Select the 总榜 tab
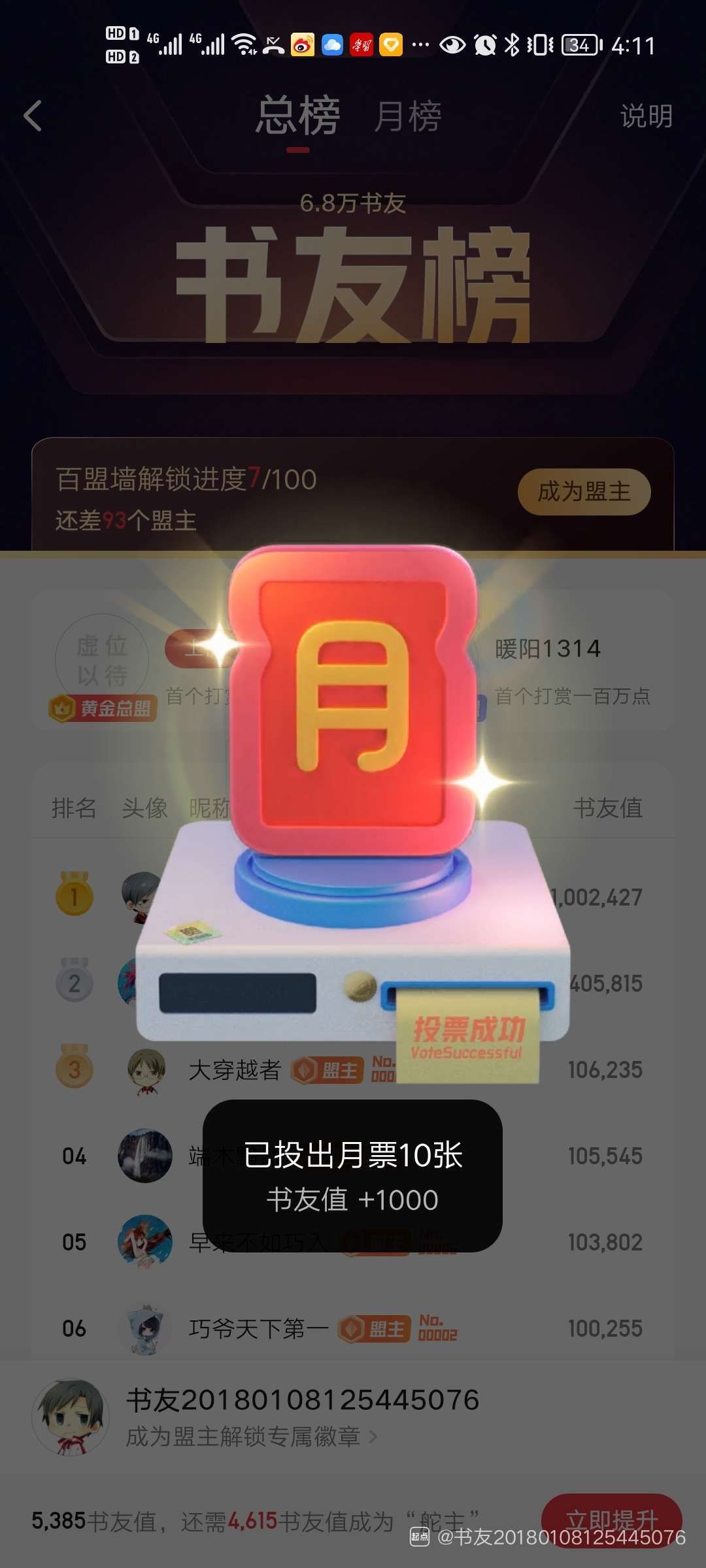Image resolution: width=706 pixels, height=1568 pixels. pyautogui.click(x=298, y=116)
